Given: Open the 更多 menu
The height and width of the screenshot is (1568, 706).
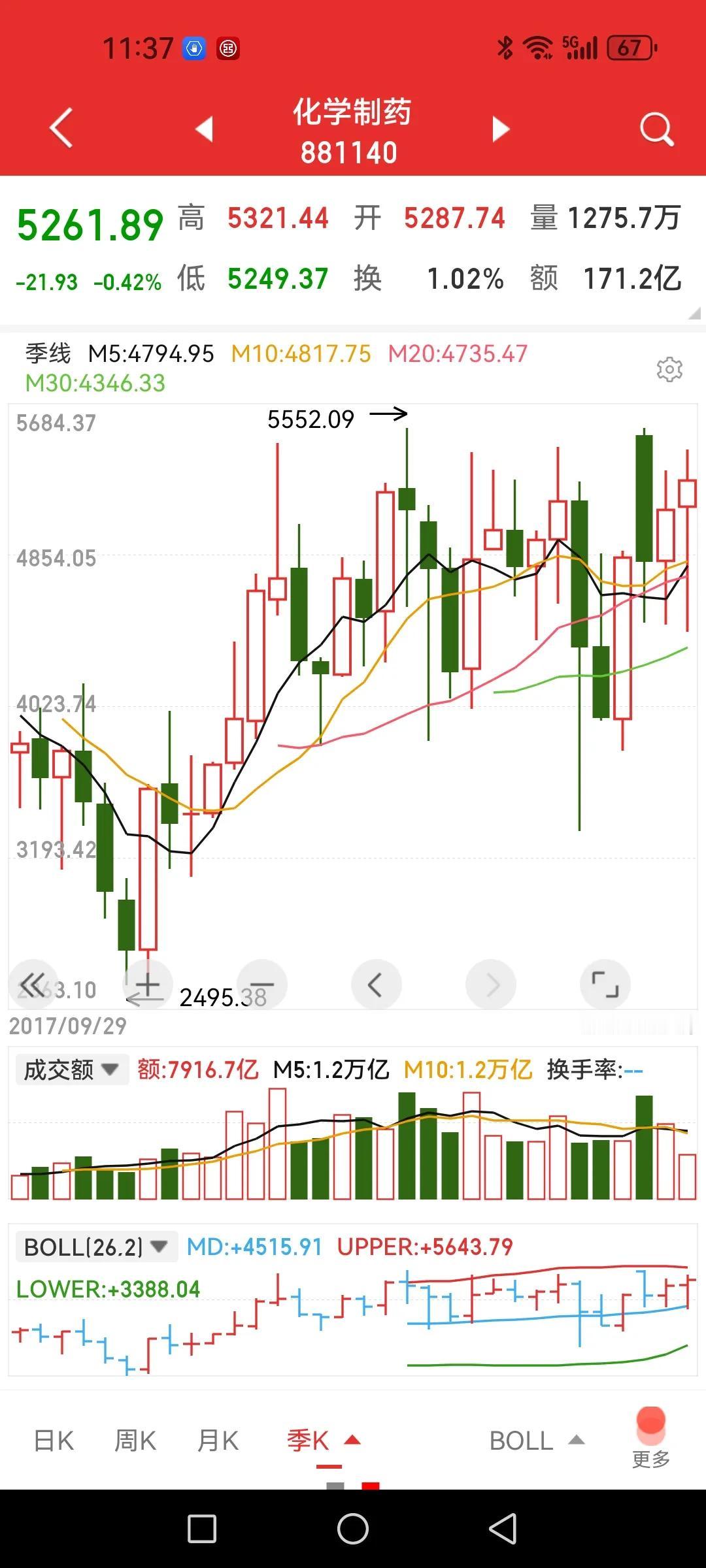Looking at the screenshot, I should pos(651,1437).
